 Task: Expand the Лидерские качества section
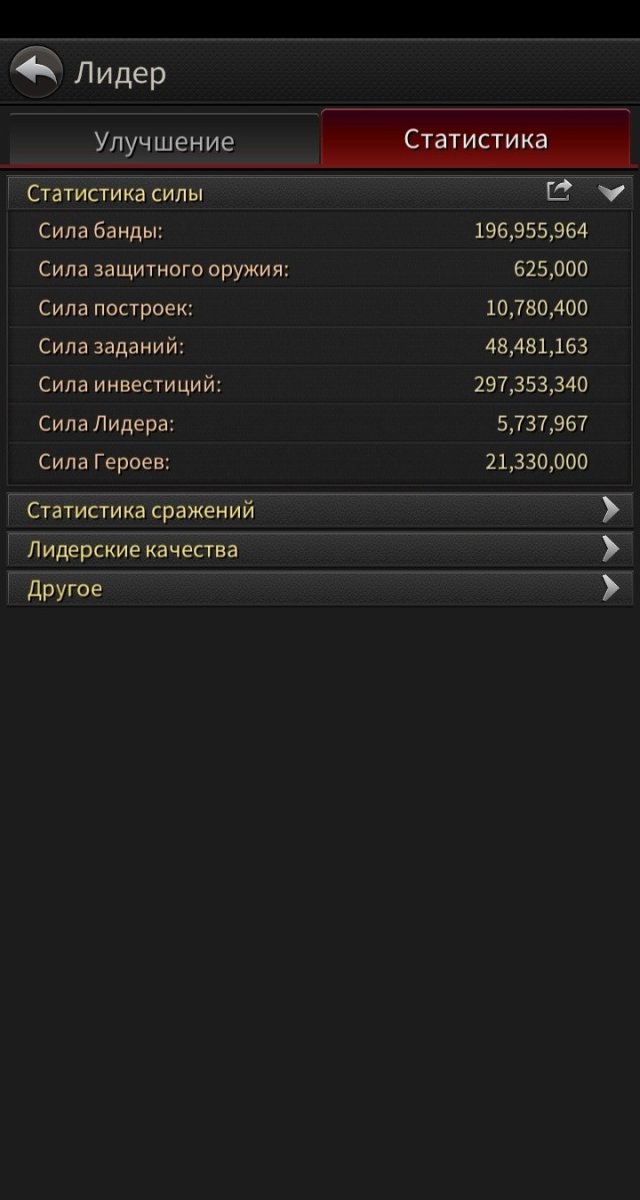tap(320, 550)
